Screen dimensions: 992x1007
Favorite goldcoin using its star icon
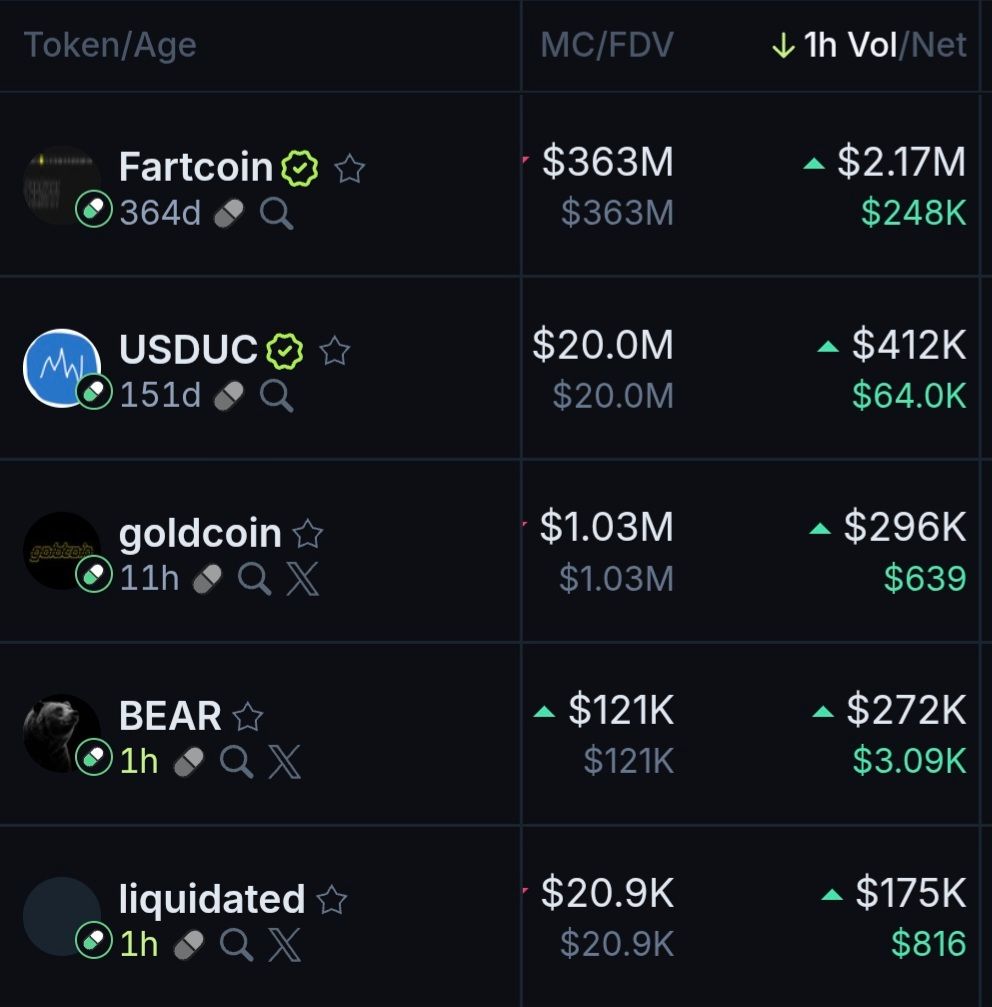click(x=307, y=534)
